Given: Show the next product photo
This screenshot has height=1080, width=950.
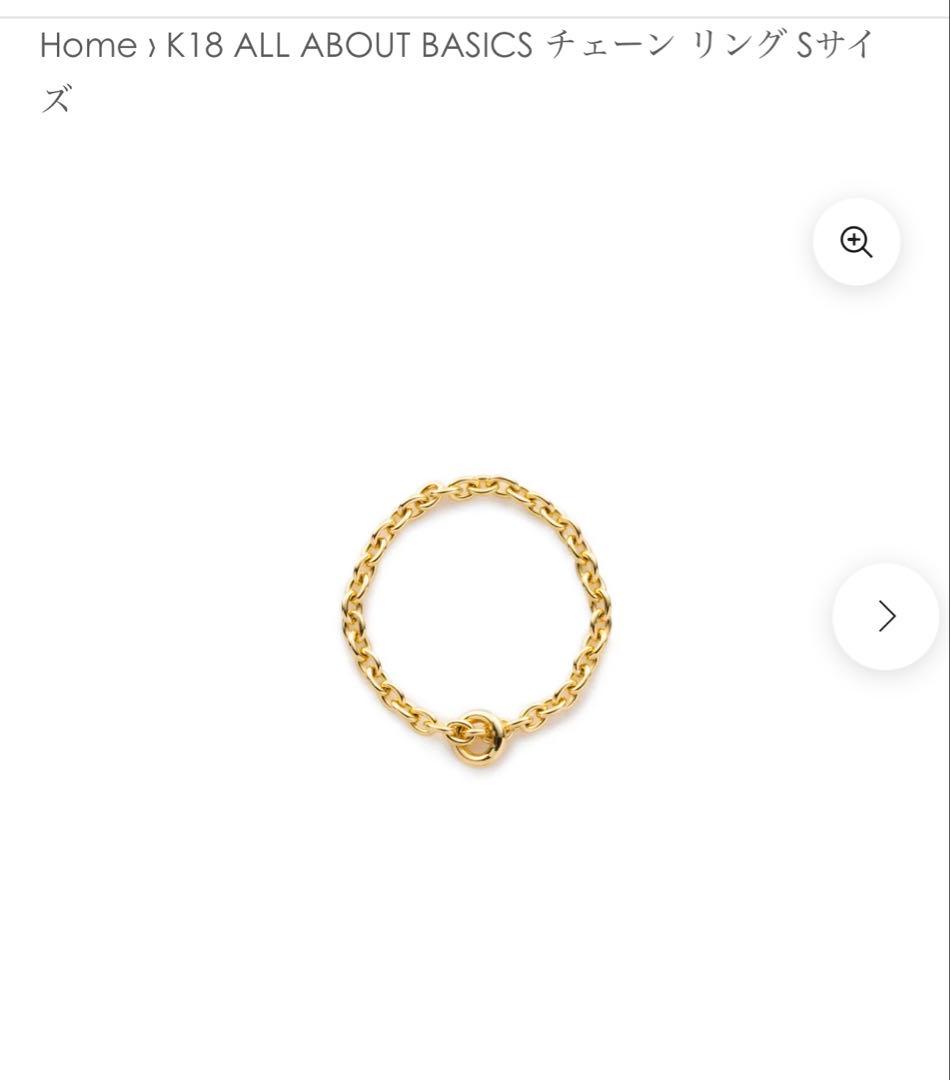Looking at the screenshot, I should tap(885, 616).
